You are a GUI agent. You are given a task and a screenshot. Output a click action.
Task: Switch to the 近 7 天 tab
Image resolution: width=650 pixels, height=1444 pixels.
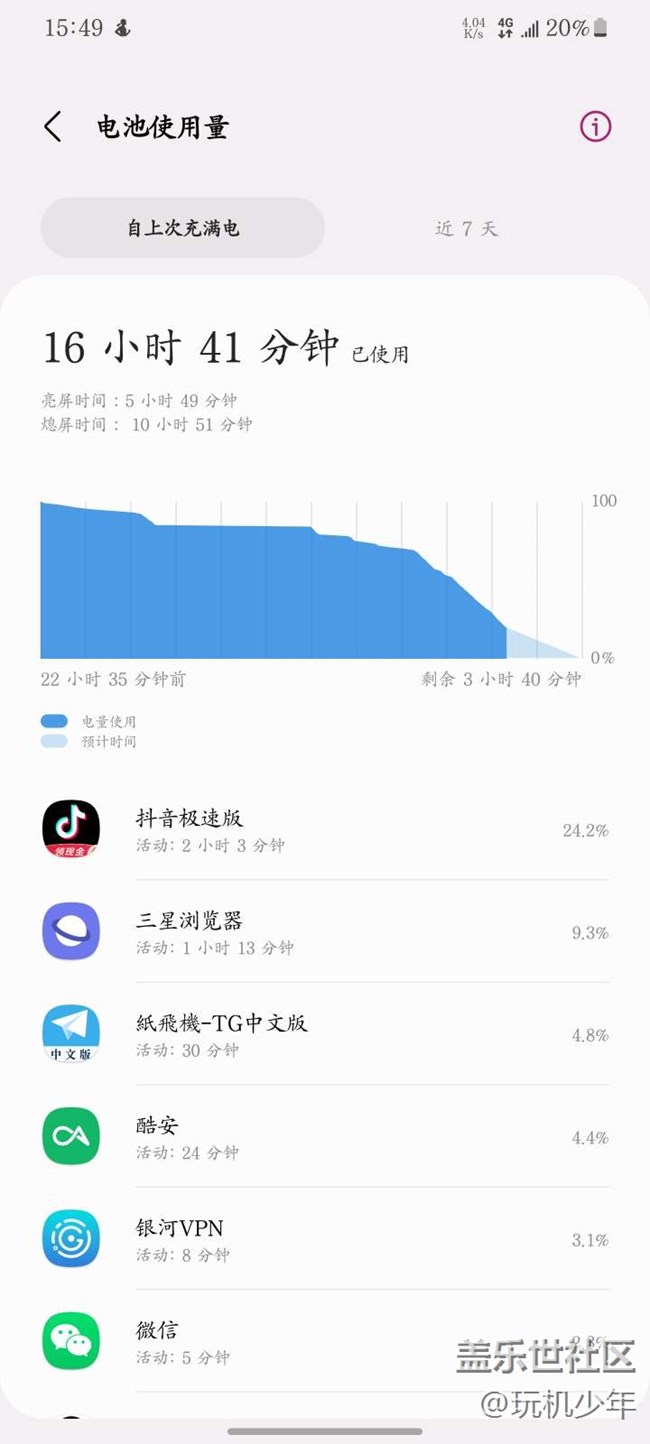[466, 228]
